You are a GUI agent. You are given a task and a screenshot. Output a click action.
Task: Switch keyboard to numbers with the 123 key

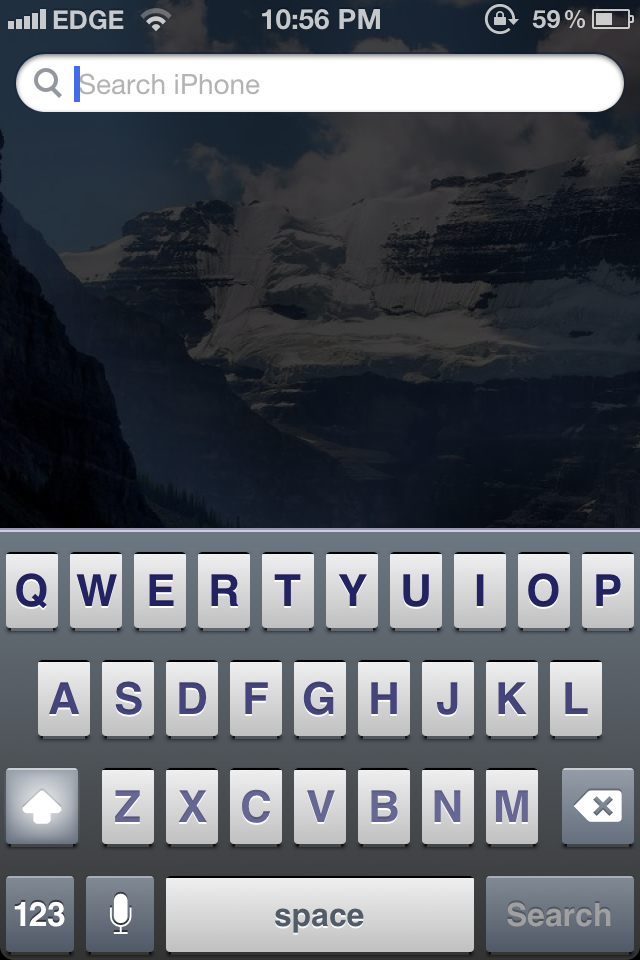click(x=40, y=914)
